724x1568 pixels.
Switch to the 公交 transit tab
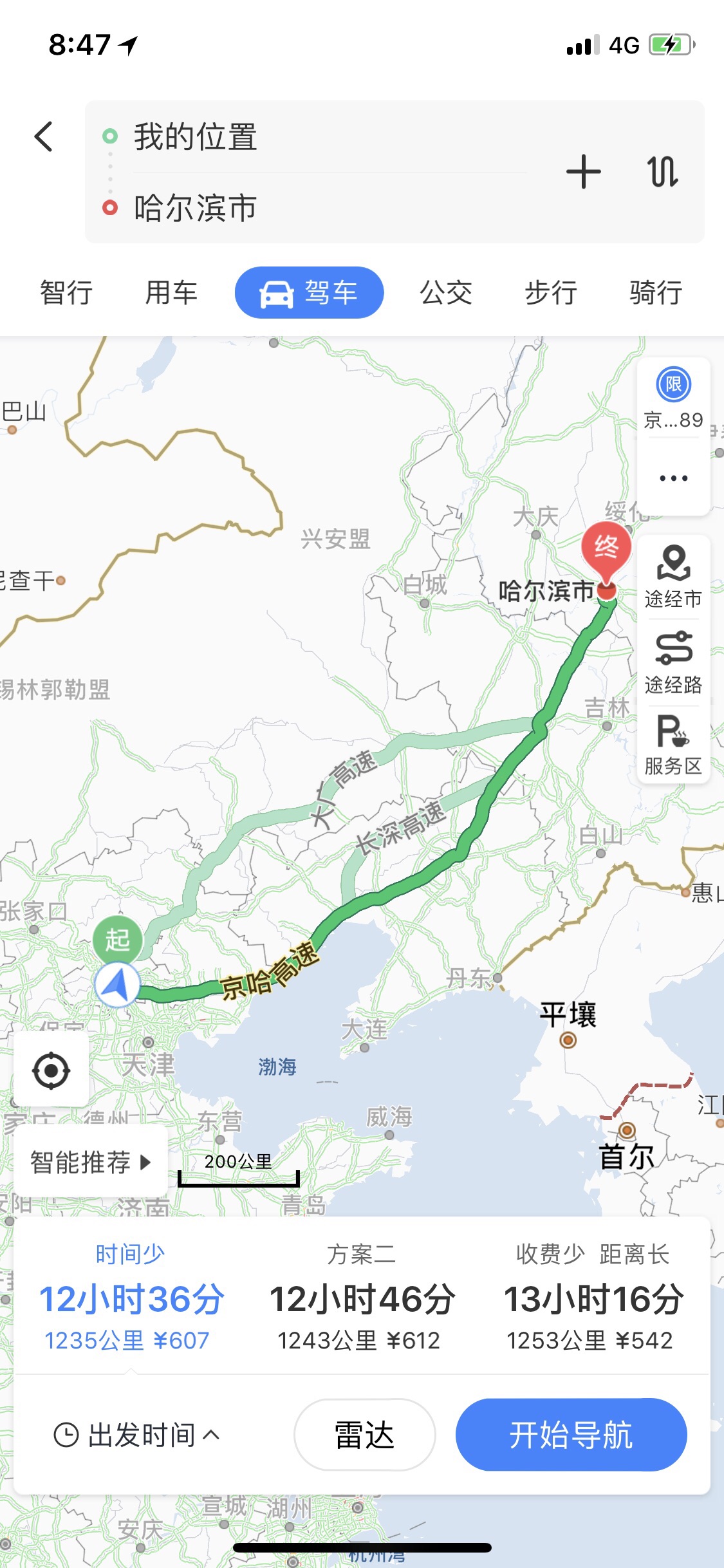pyautogui.click(x=446, y=293)
